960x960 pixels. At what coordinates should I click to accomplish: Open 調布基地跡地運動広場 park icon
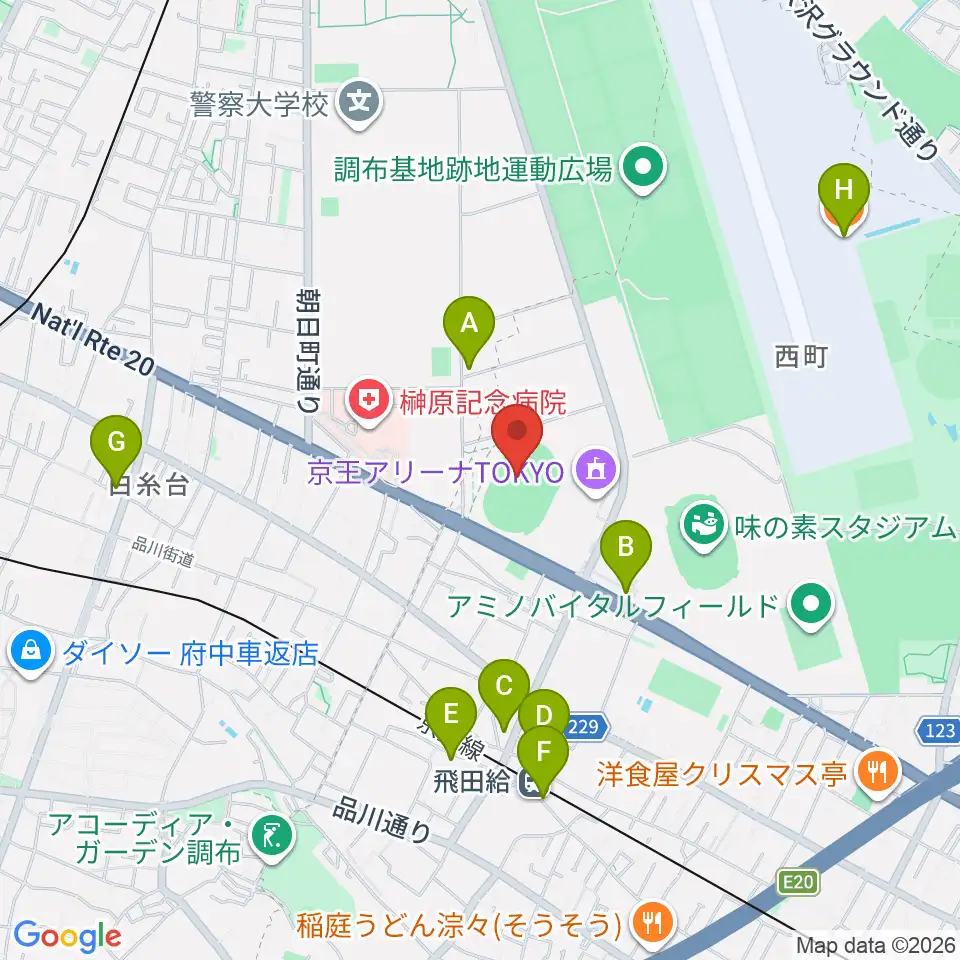(x=643, y=168)
